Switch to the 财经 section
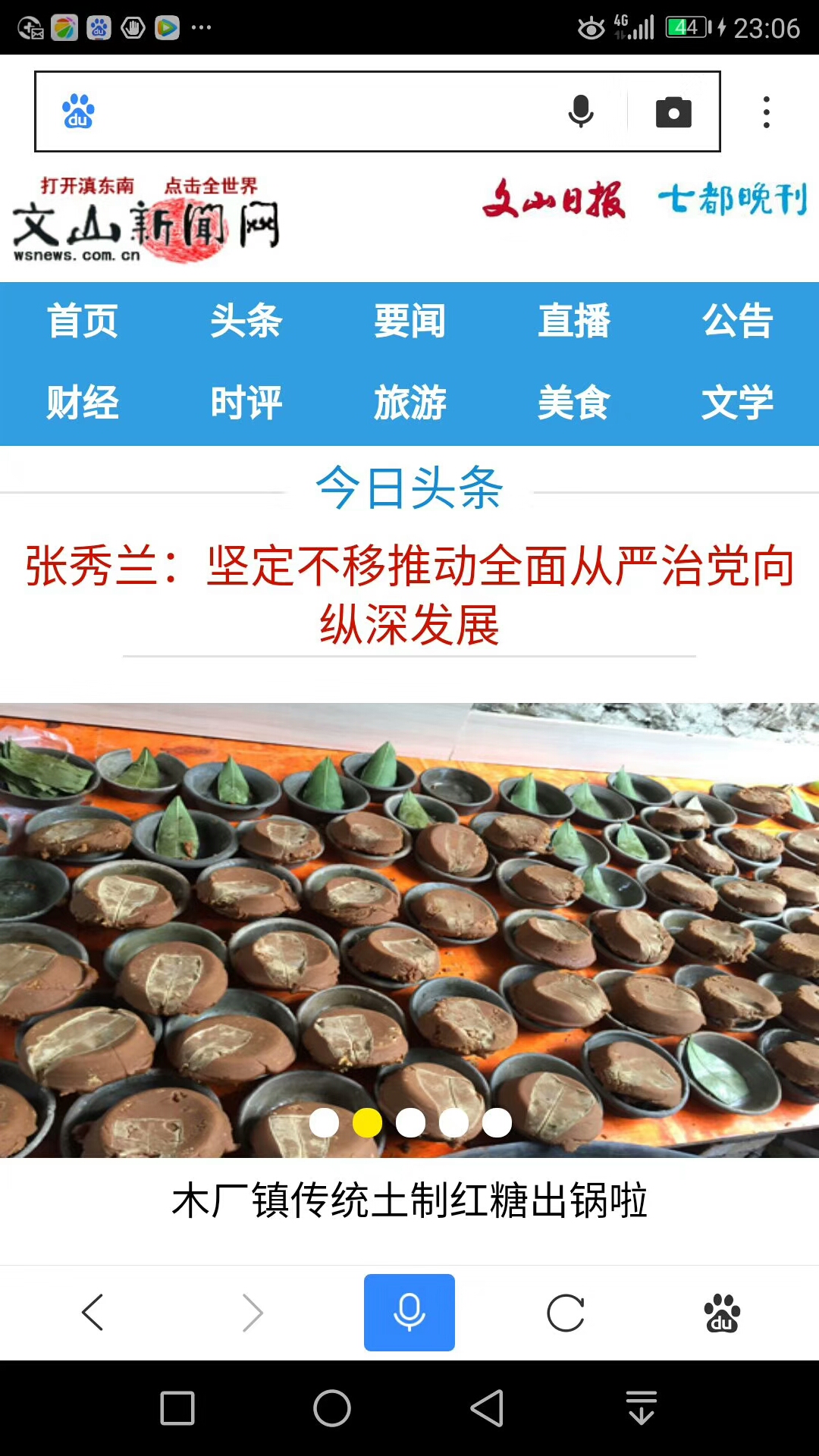 [82, 402]
